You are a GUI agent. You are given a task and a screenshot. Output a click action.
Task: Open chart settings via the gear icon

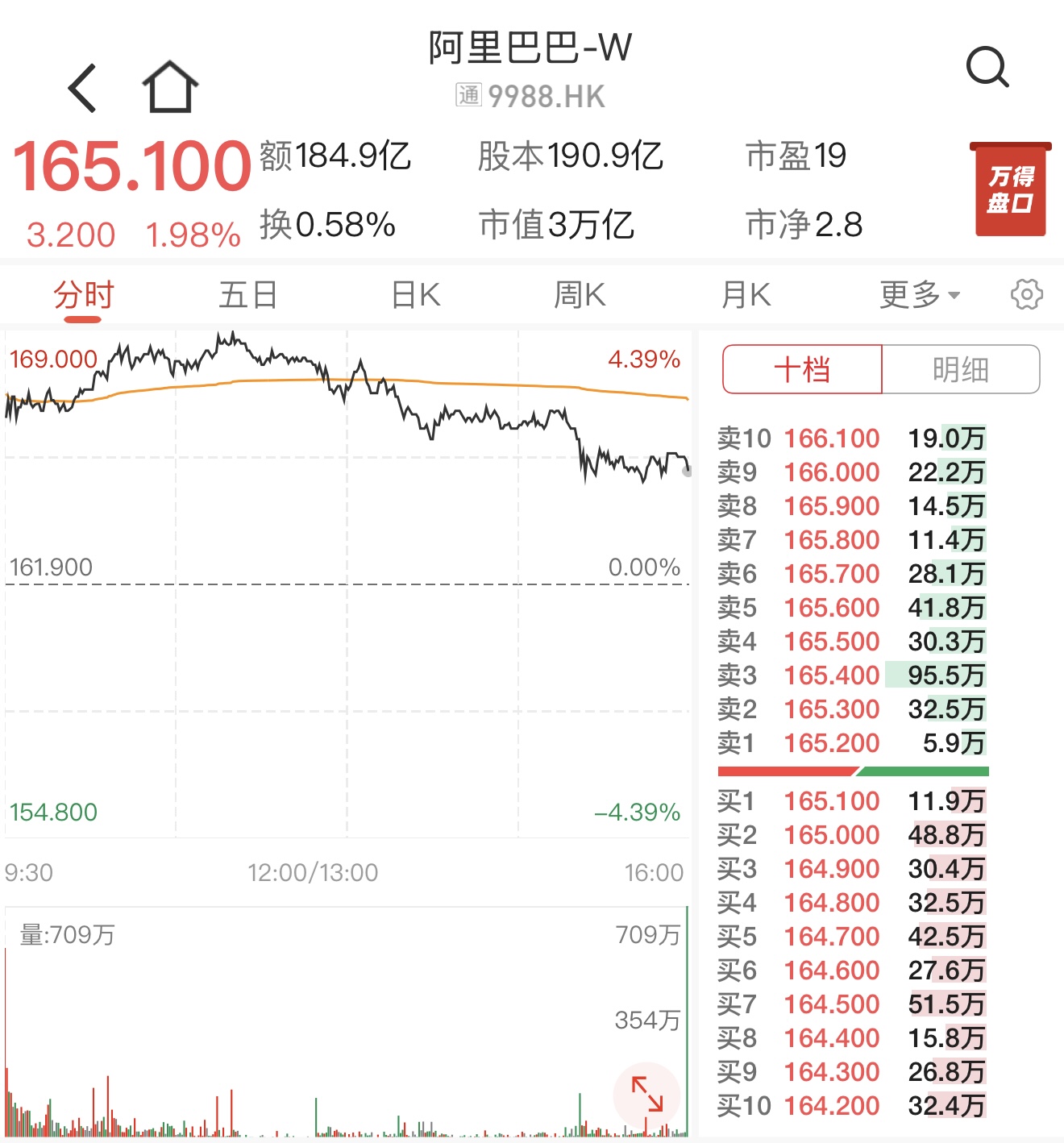pyautogui.click(x=1027, y=294)
